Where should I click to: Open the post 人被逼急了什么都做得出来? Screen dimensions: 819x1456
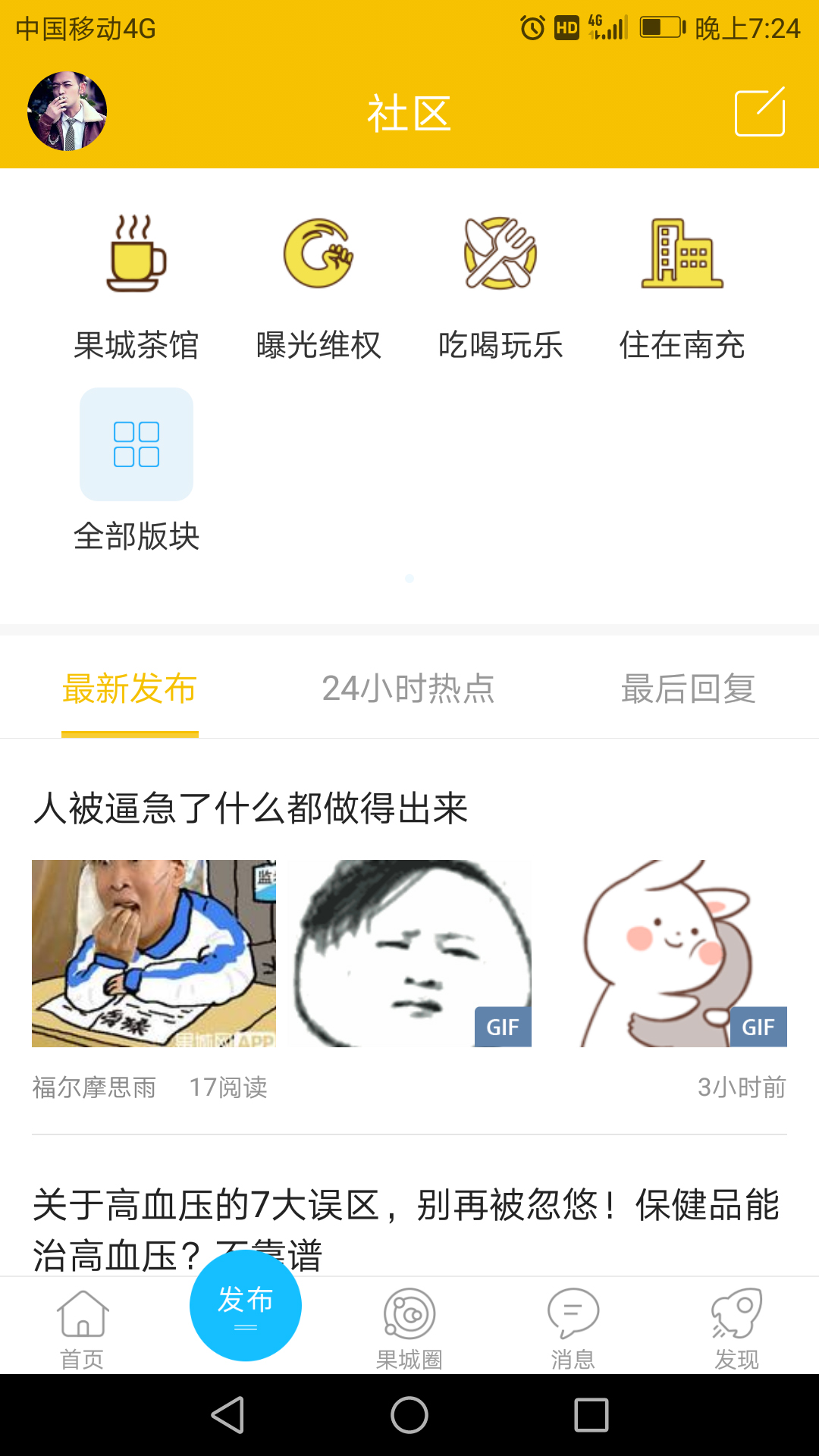pyautogui.click(x=251, y=808)
